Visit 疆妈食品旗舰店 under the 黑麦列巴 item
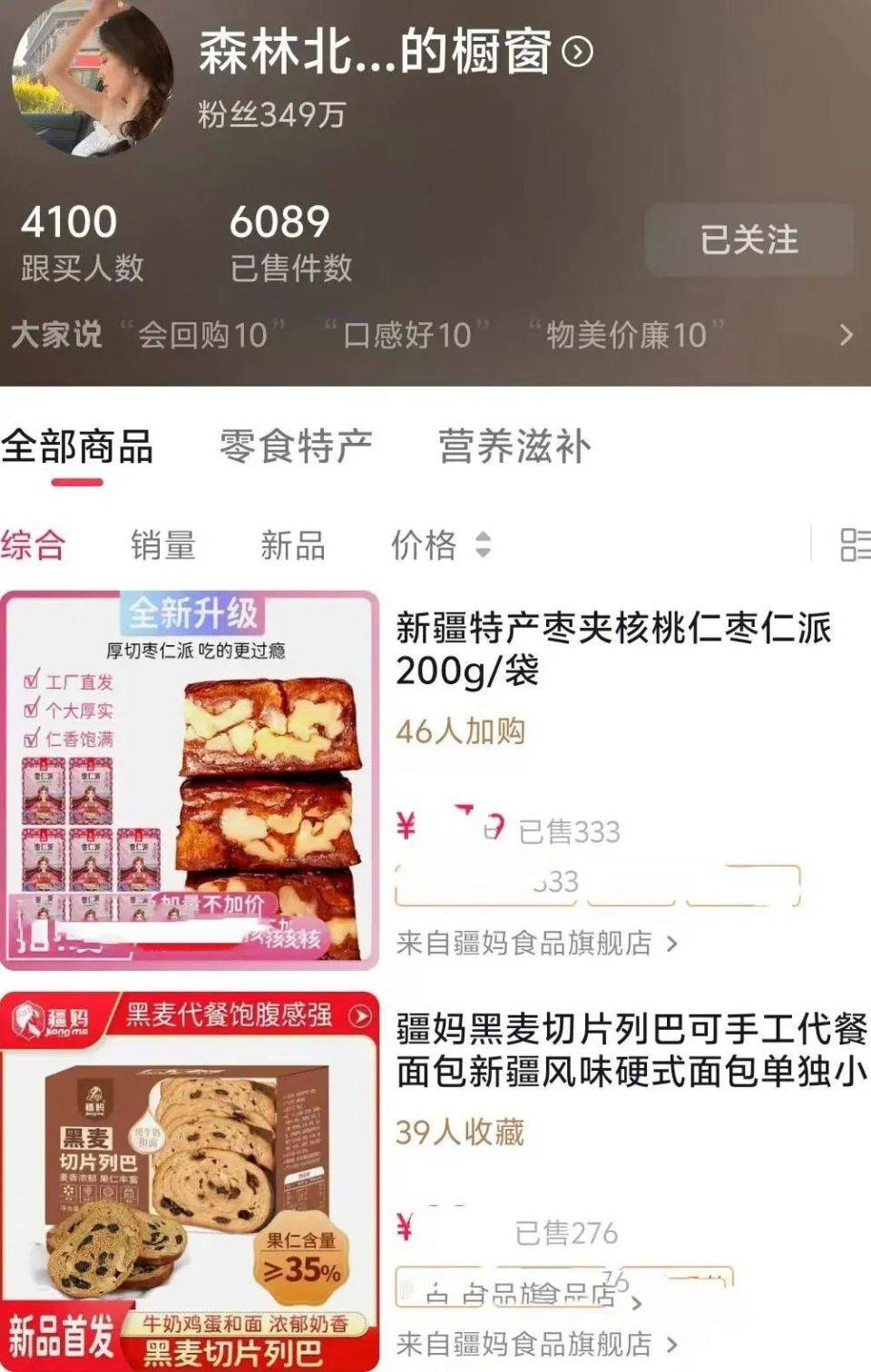 click(535, 1343)
